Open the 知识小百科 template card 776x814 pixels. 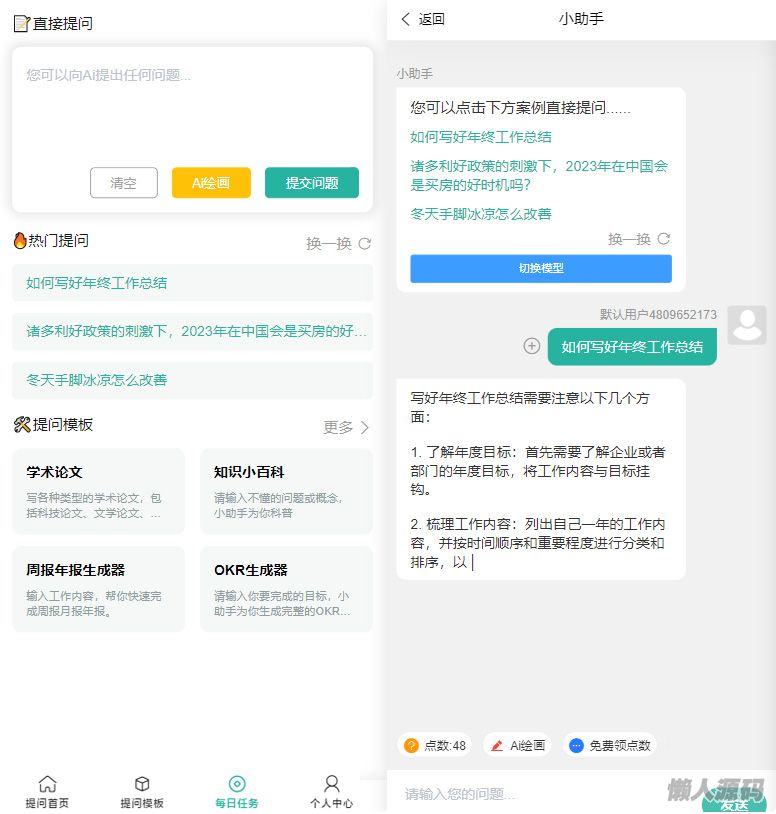click(x=286, y=491)
